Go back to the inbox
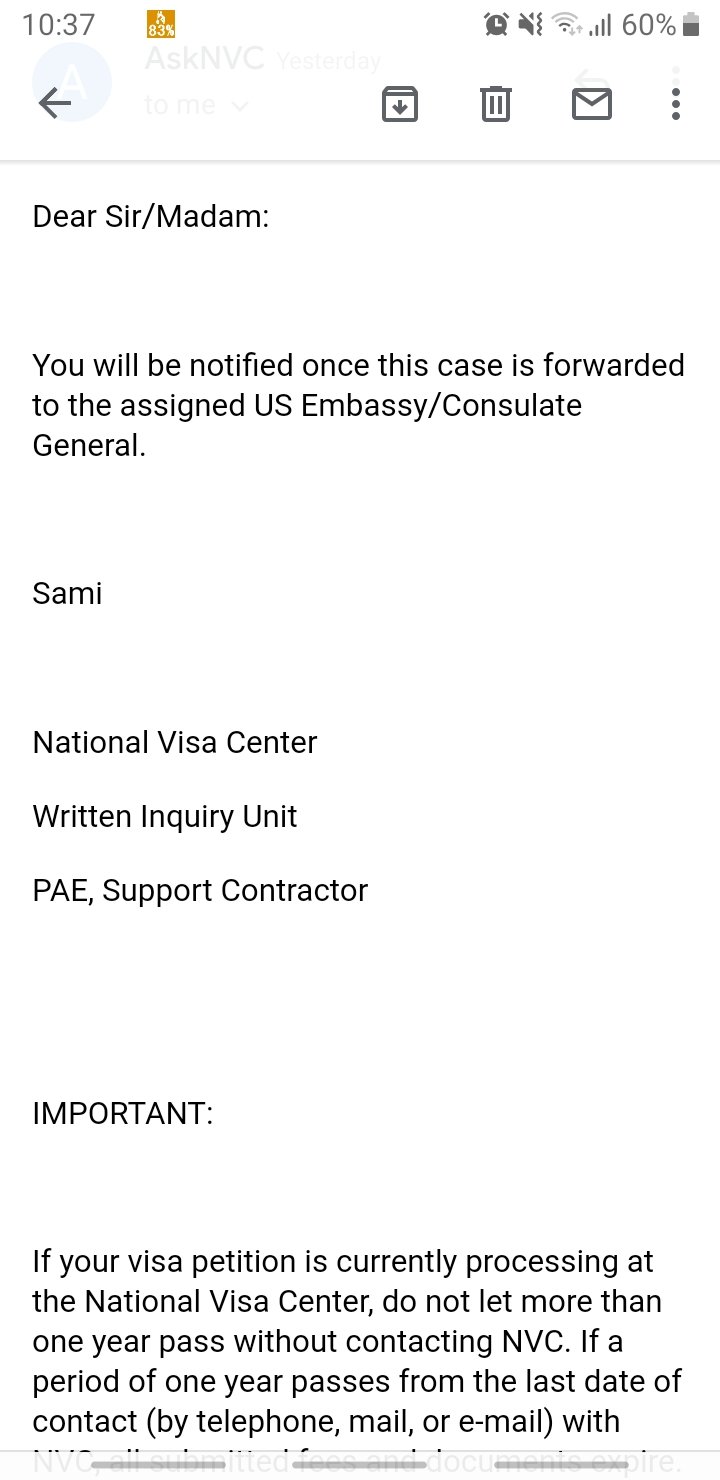The height and width of the screenshot is (1480, 720). tap(55, 103)
